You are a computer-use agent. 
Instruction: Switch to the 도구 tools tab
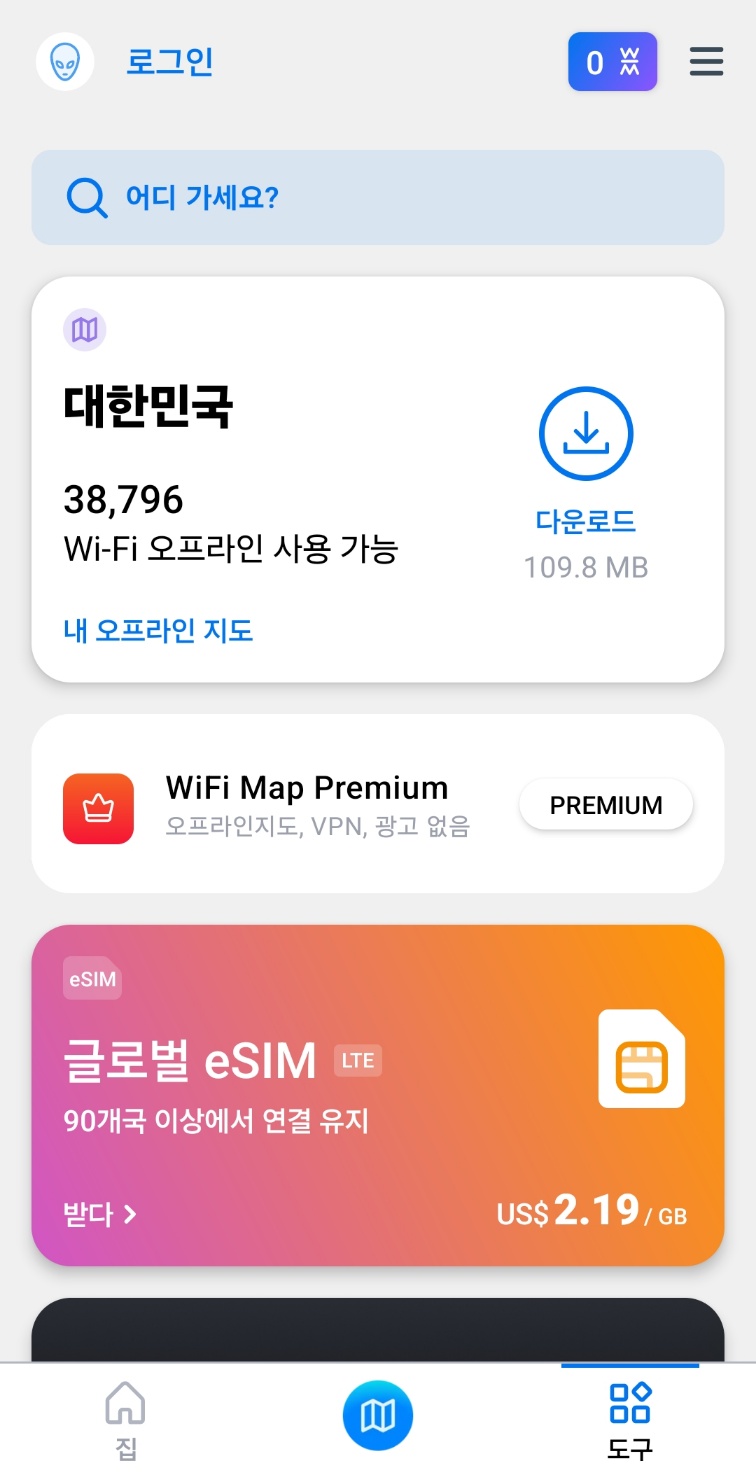coord(630,1414)
